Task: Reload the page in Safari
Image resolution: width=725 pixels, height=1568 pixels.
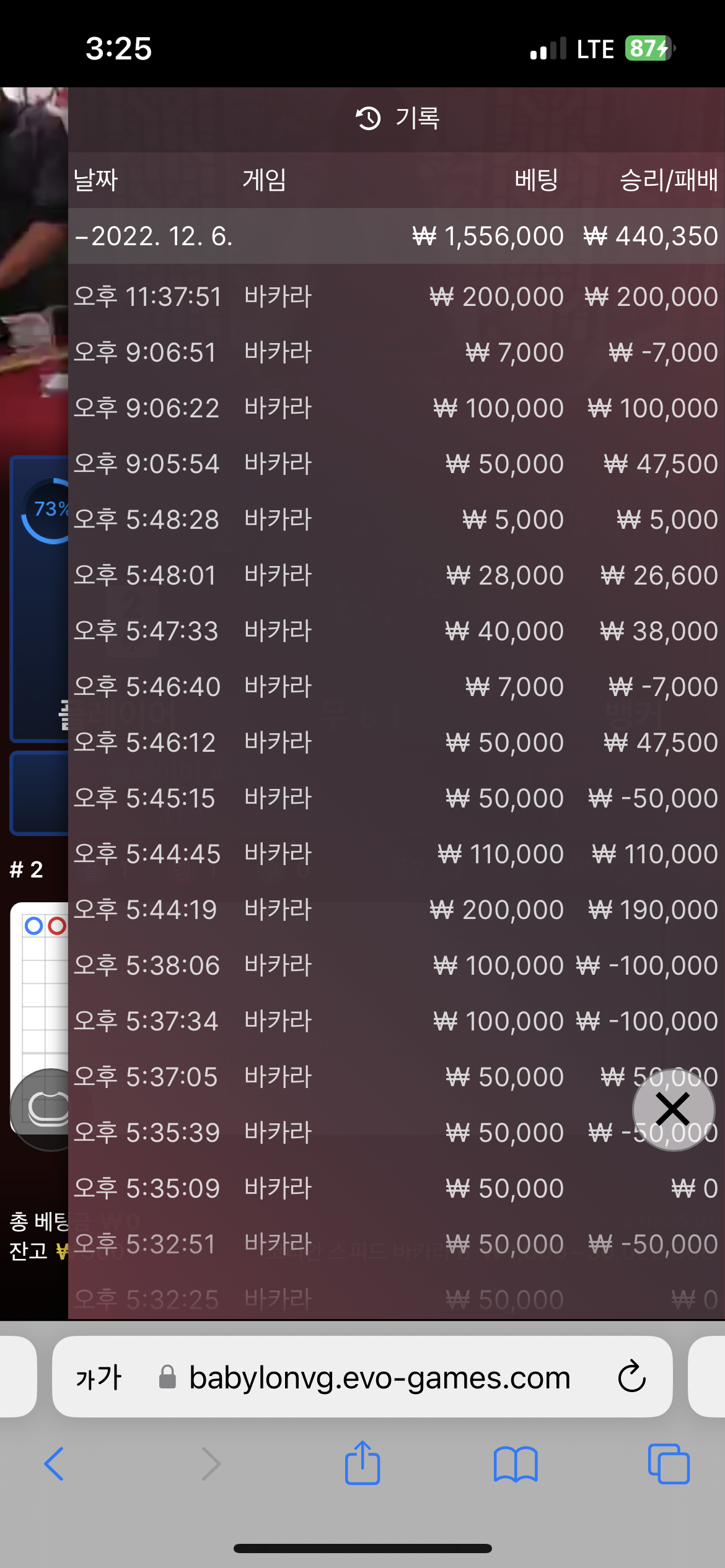Action: point(631,1377)
